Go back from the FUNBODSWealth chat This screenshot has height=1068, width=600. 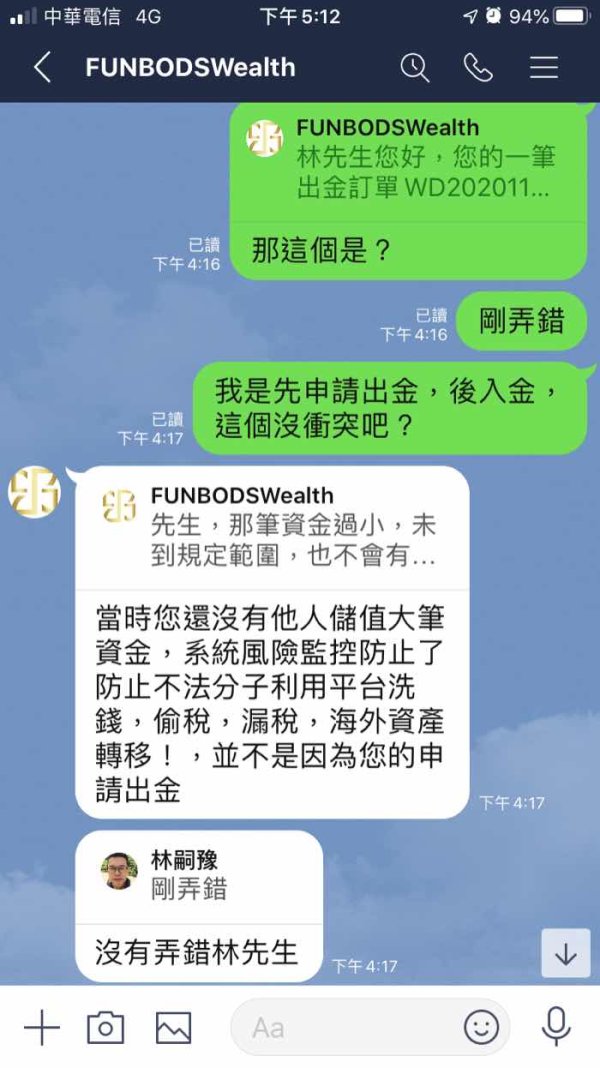point(42,67)
